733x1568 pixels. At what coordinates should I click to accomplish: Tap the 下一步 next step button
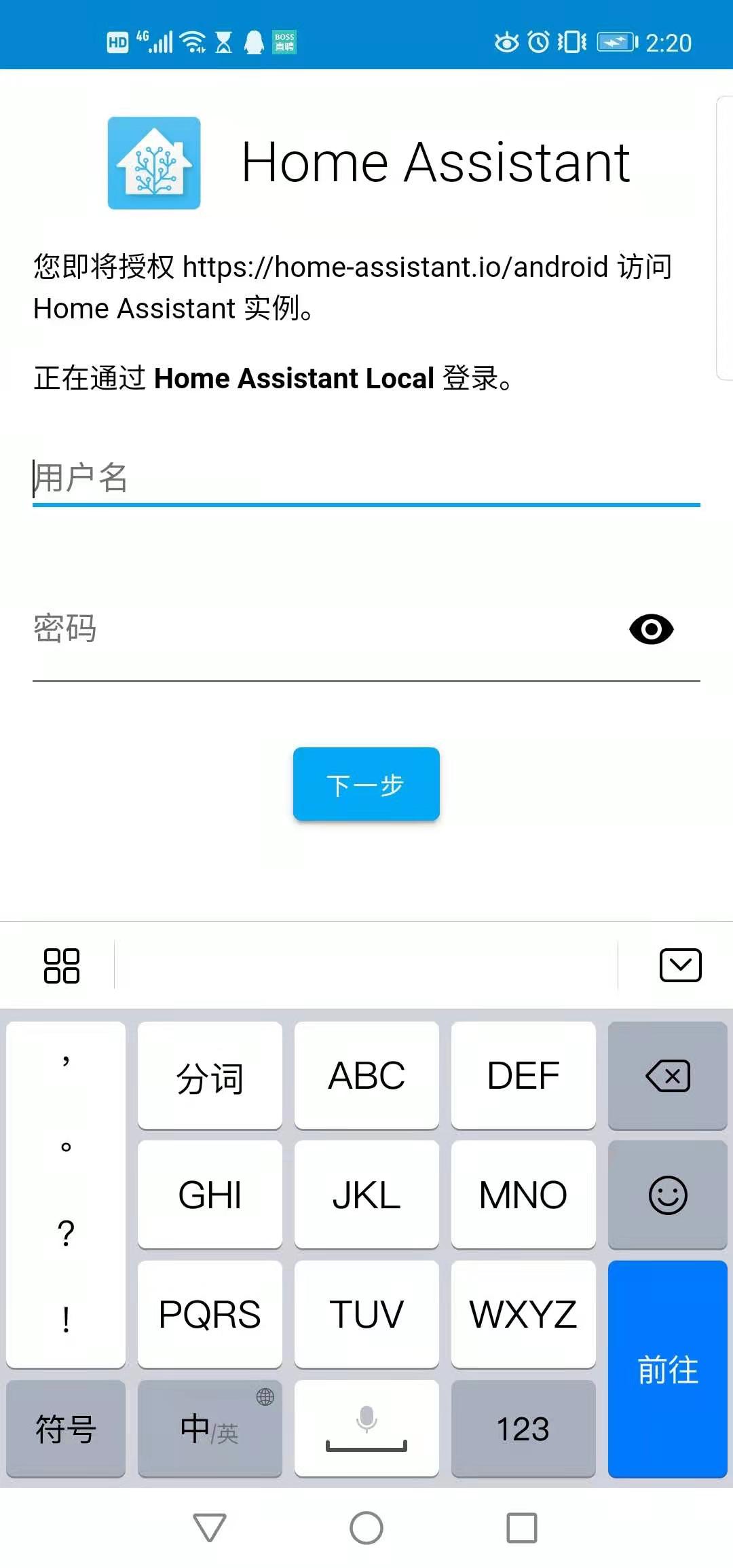pyautogui.click(x=366, y=784)
